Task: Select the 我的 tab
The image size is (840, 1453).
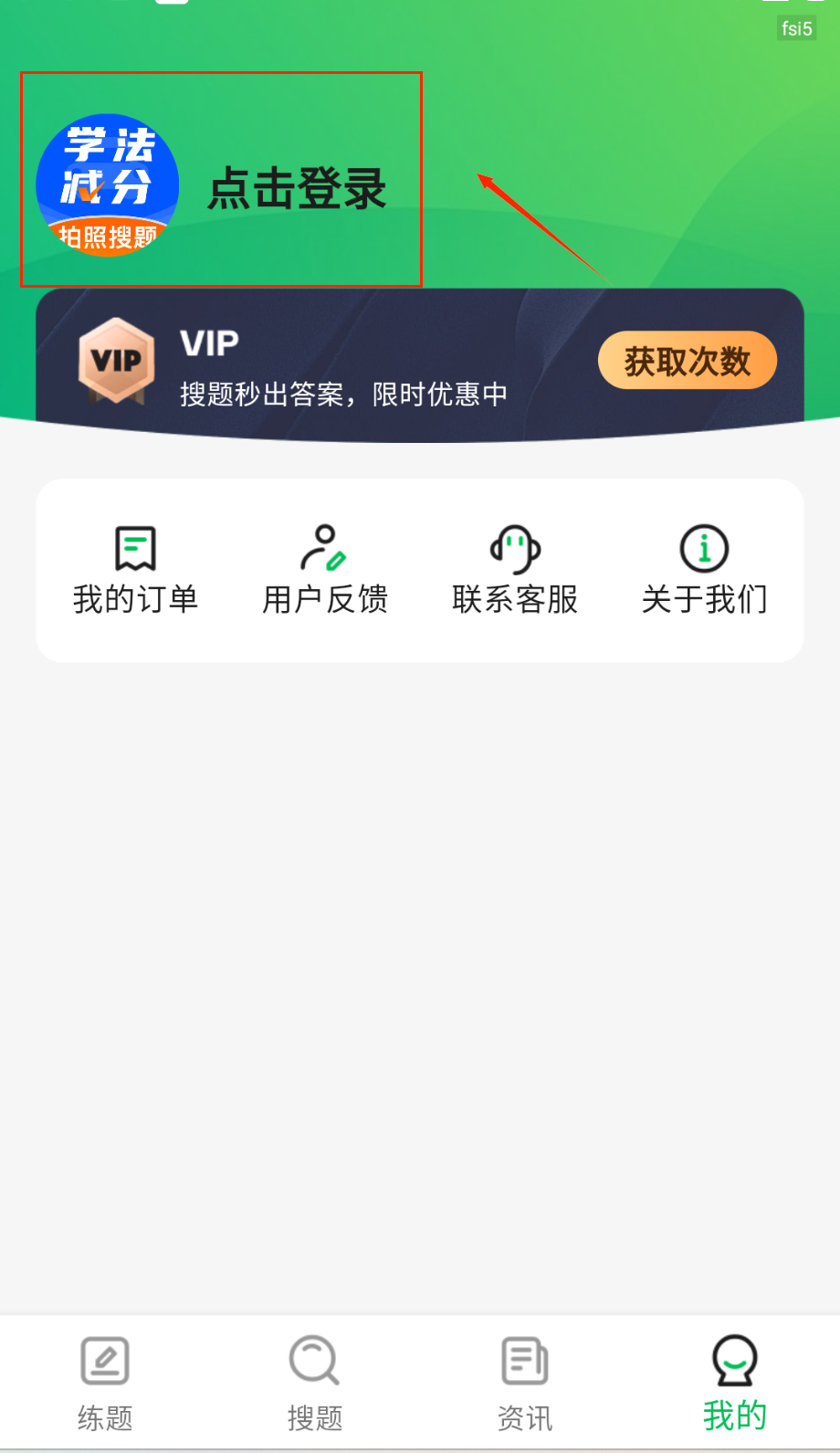Action: [x=735, y=1382]
